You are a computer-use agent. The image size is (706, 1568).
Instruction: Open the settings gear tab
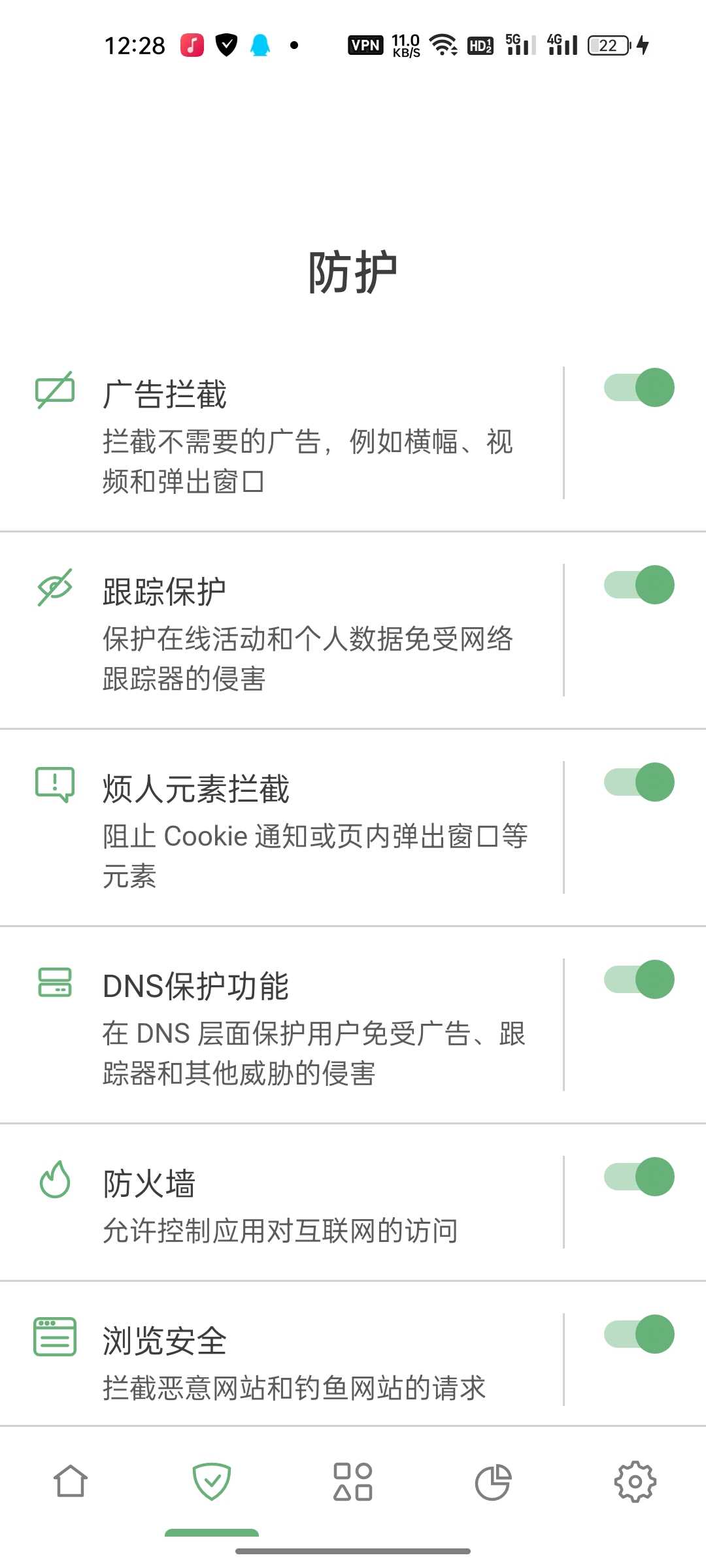[x=635, y=1481]
